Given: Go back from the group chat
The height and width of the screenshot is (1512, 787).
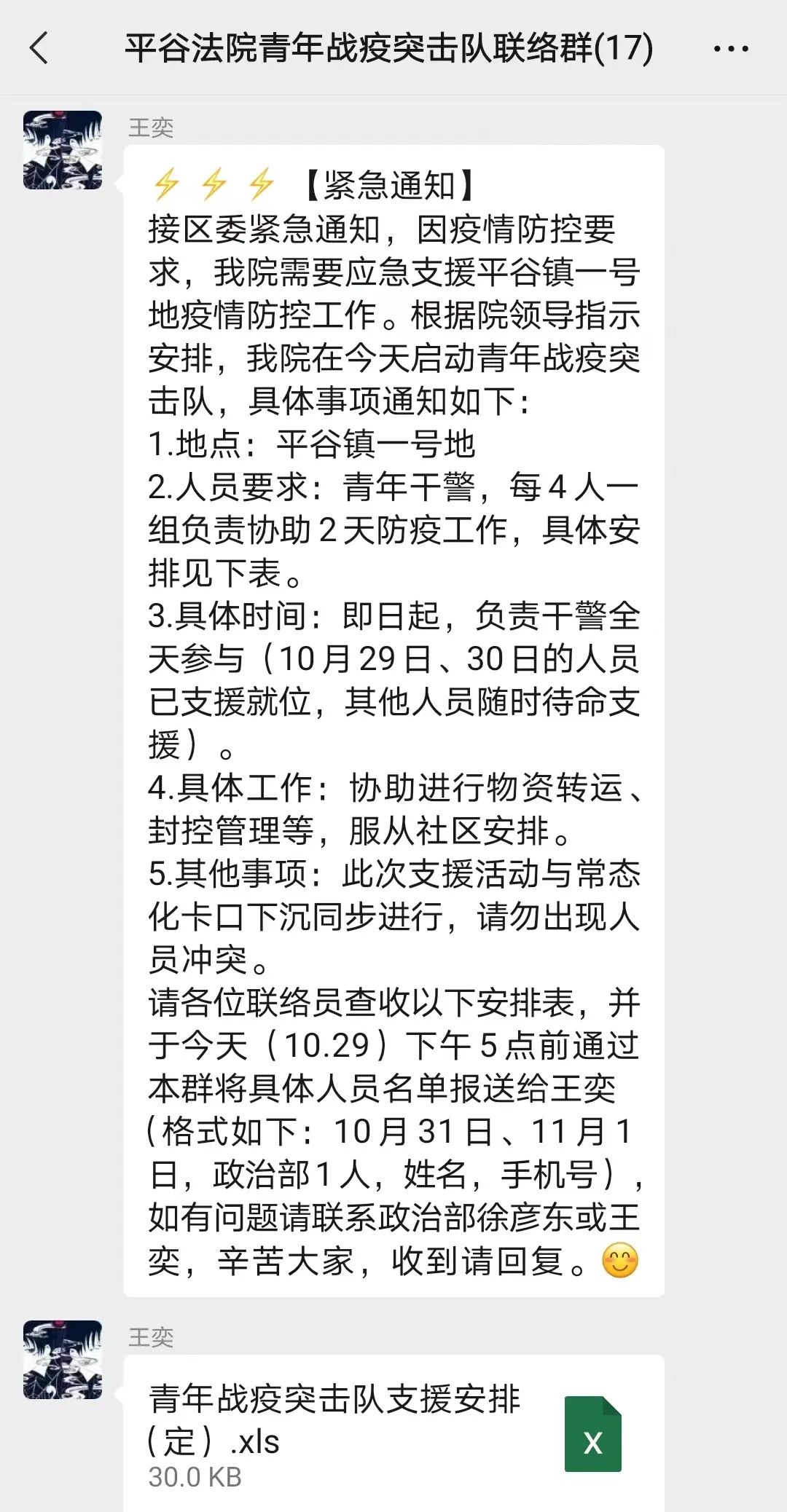Looking at the screenshot, I should [x=39, y=49].
